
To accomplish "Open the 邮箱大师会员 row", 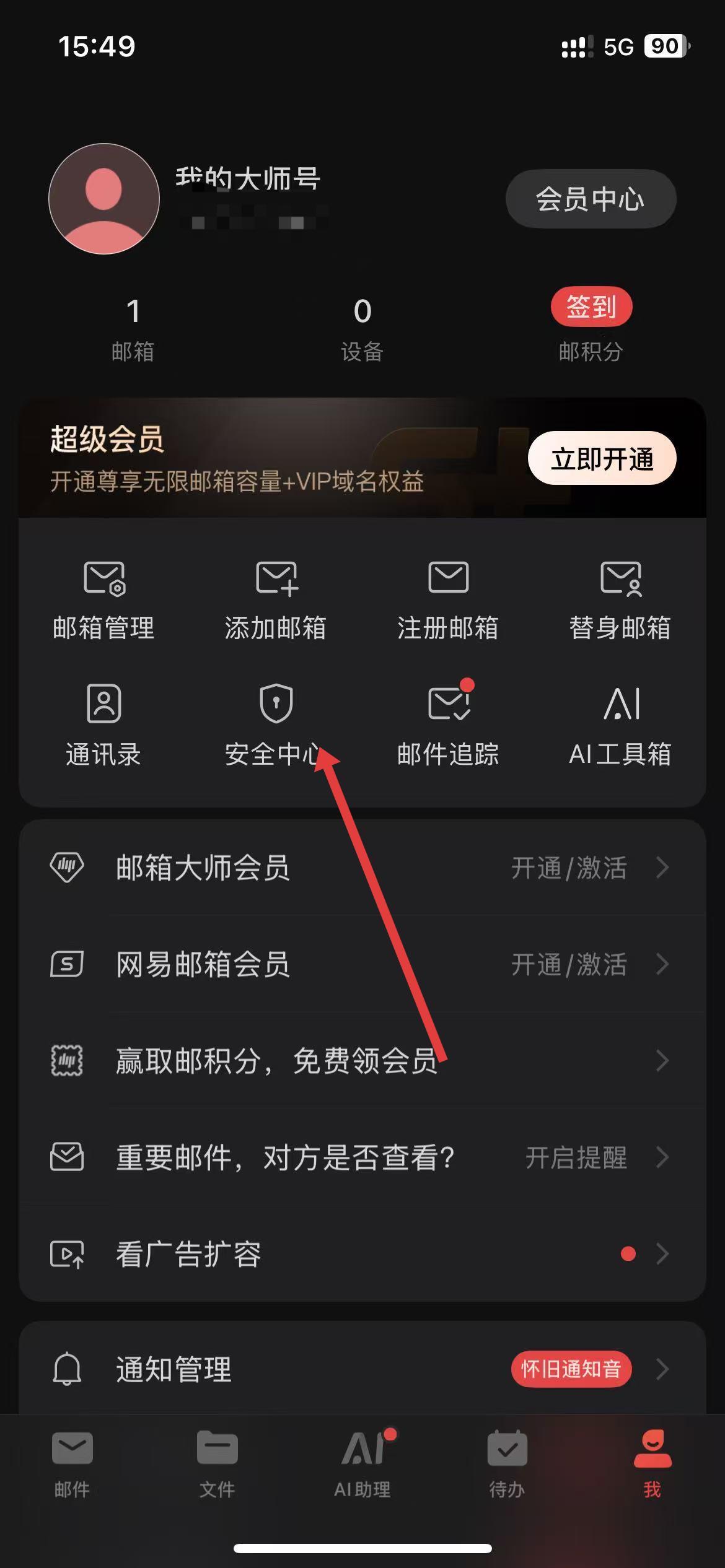I will click(x=362, y=868).
